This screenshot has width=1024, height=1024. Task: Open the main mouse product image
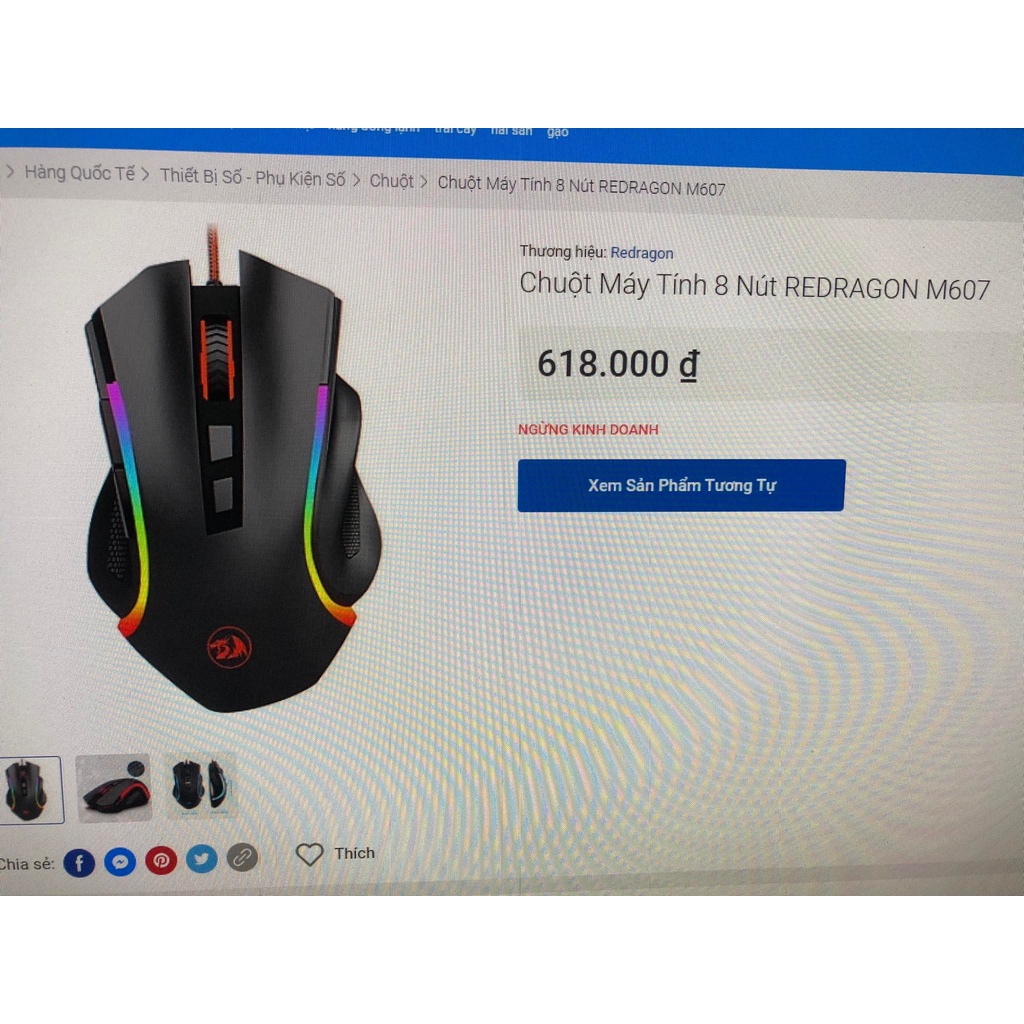click(232, 470)
